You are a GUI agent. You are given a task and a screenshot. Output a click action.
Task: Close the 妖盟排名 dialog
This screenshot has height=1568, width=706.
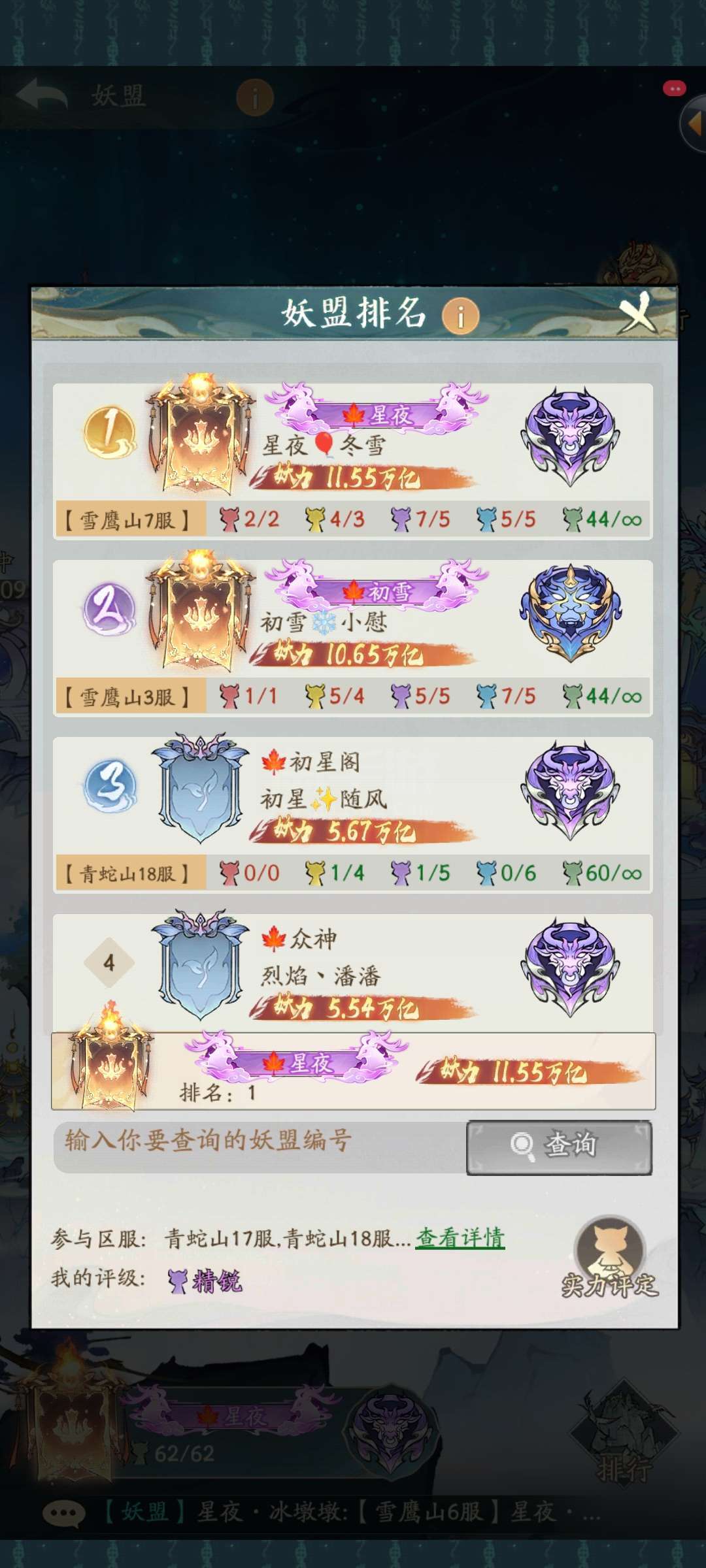coord(637,313)
